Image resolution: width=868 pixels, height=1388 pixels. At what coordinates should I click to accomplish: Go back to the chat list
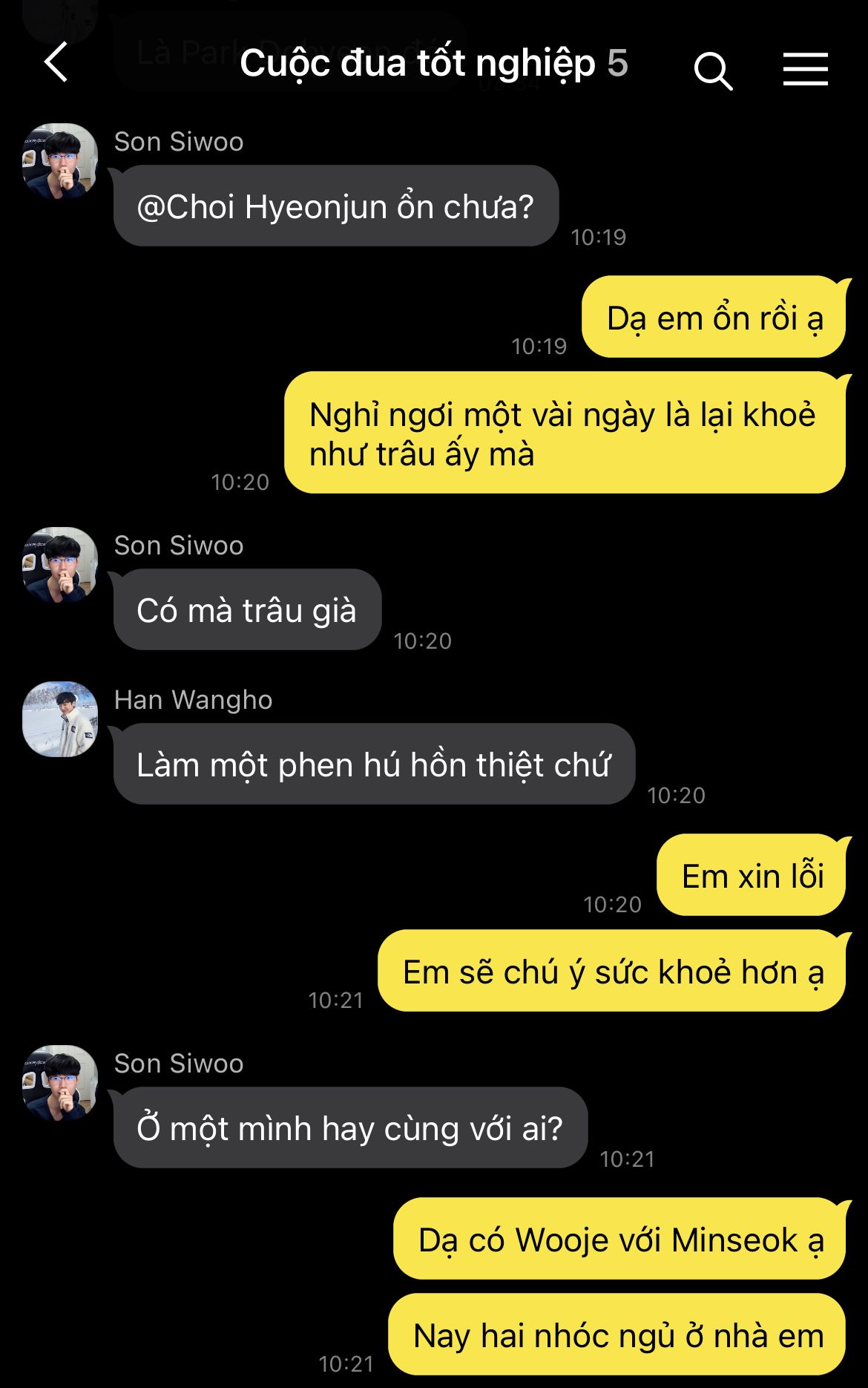pyautogui.click(x=56, y=62)
